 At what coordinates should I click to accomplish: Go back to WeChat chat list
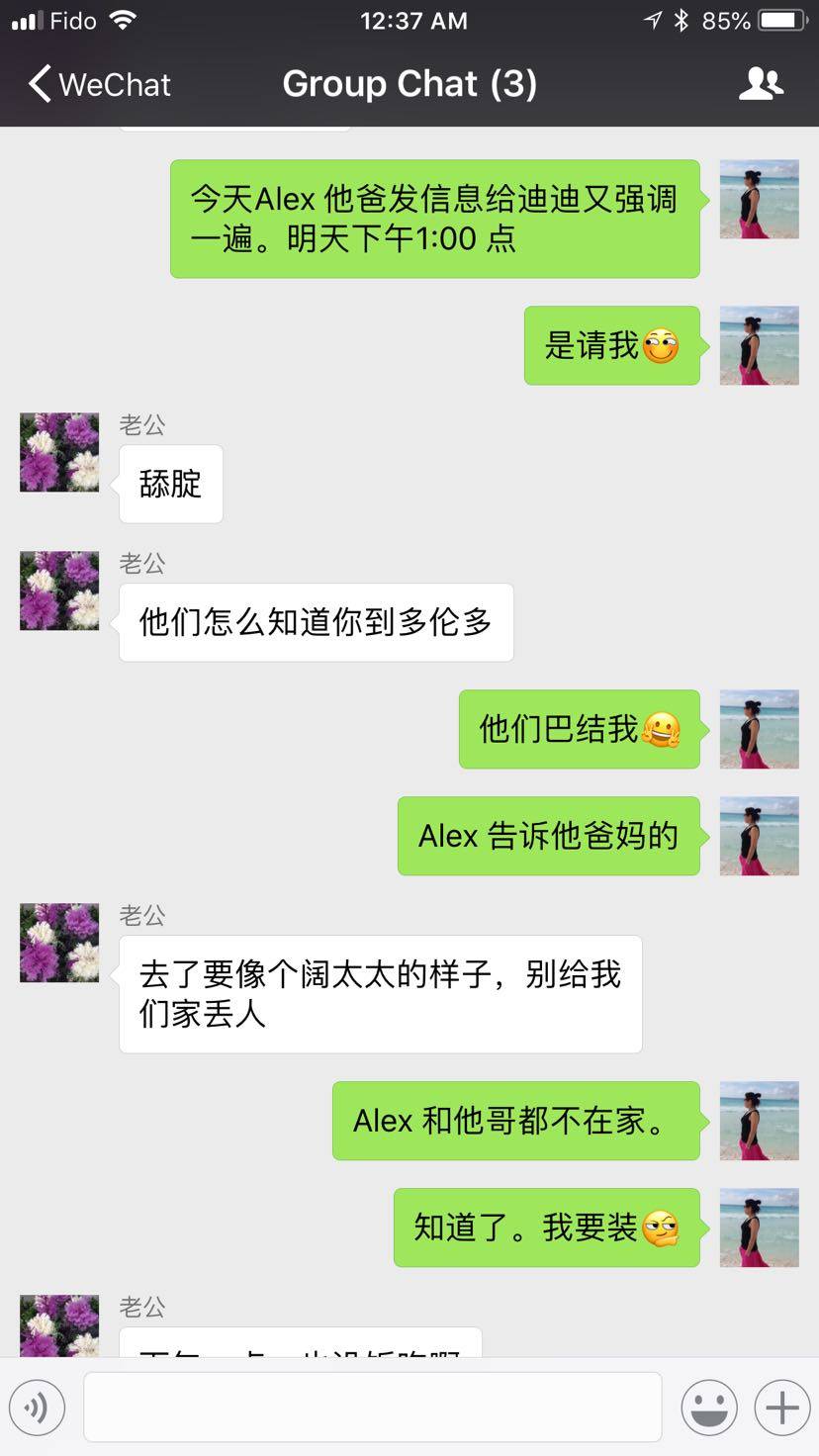point(99,84)
